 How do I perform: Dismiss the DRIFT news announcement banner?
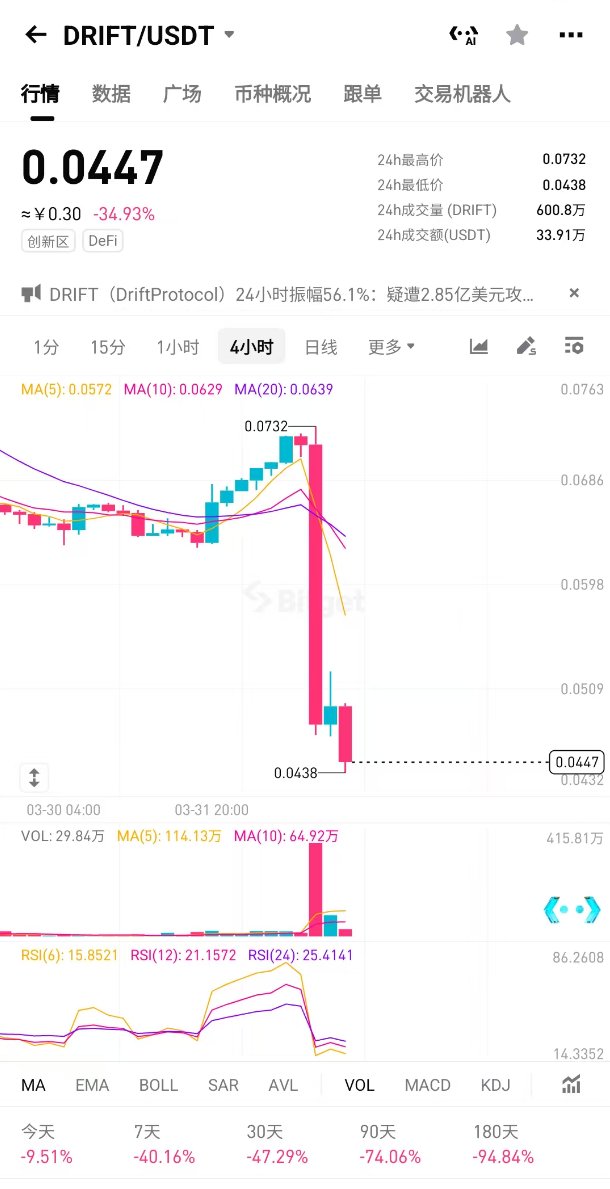click(574, 293)
